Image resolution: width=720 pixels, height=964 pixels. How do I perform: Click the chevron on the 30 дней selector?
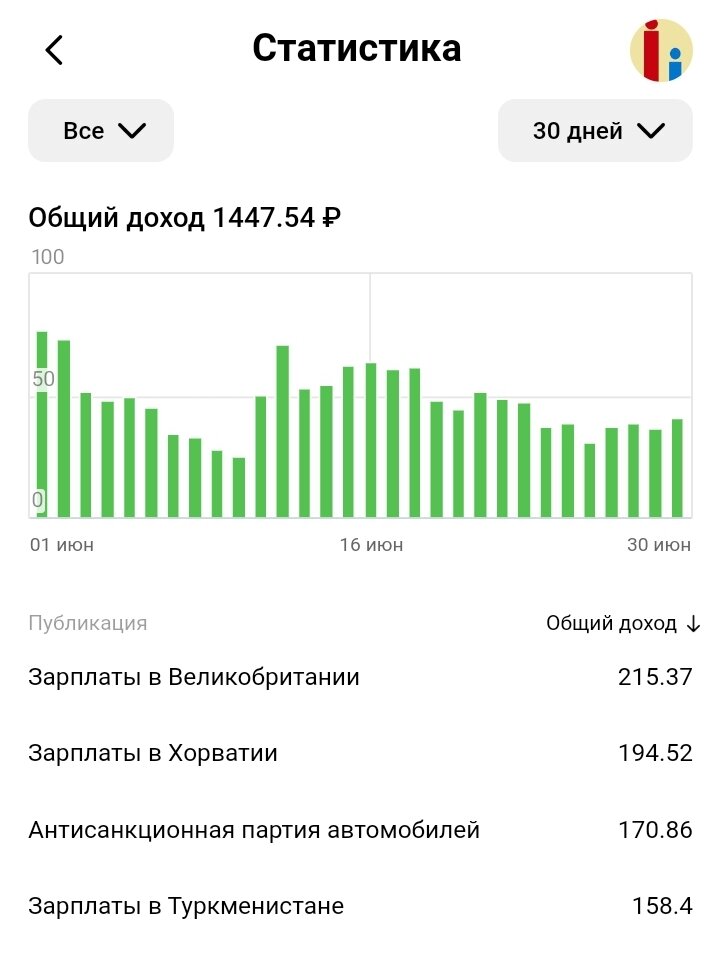pos(653,130)
